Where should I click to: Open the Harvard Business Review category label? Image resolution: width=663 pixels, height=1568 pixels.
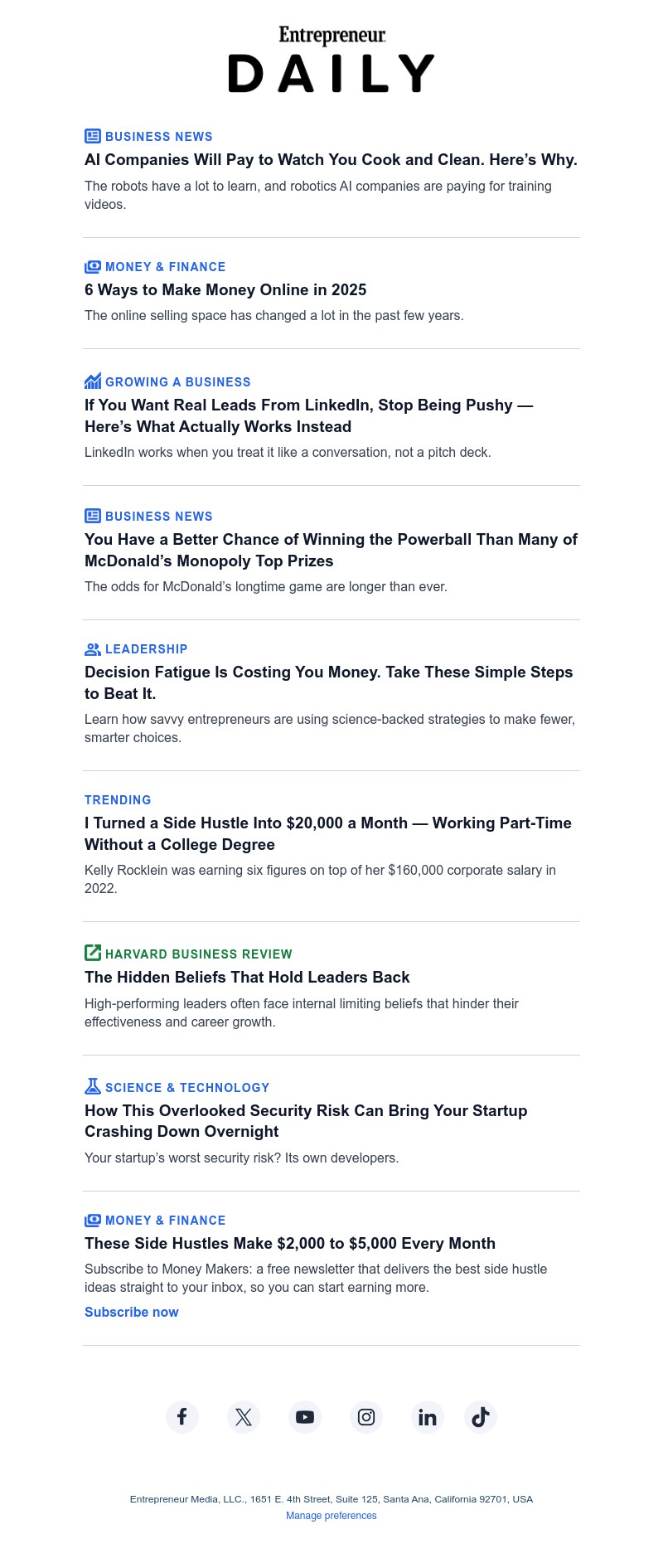(x=198, y=954)
